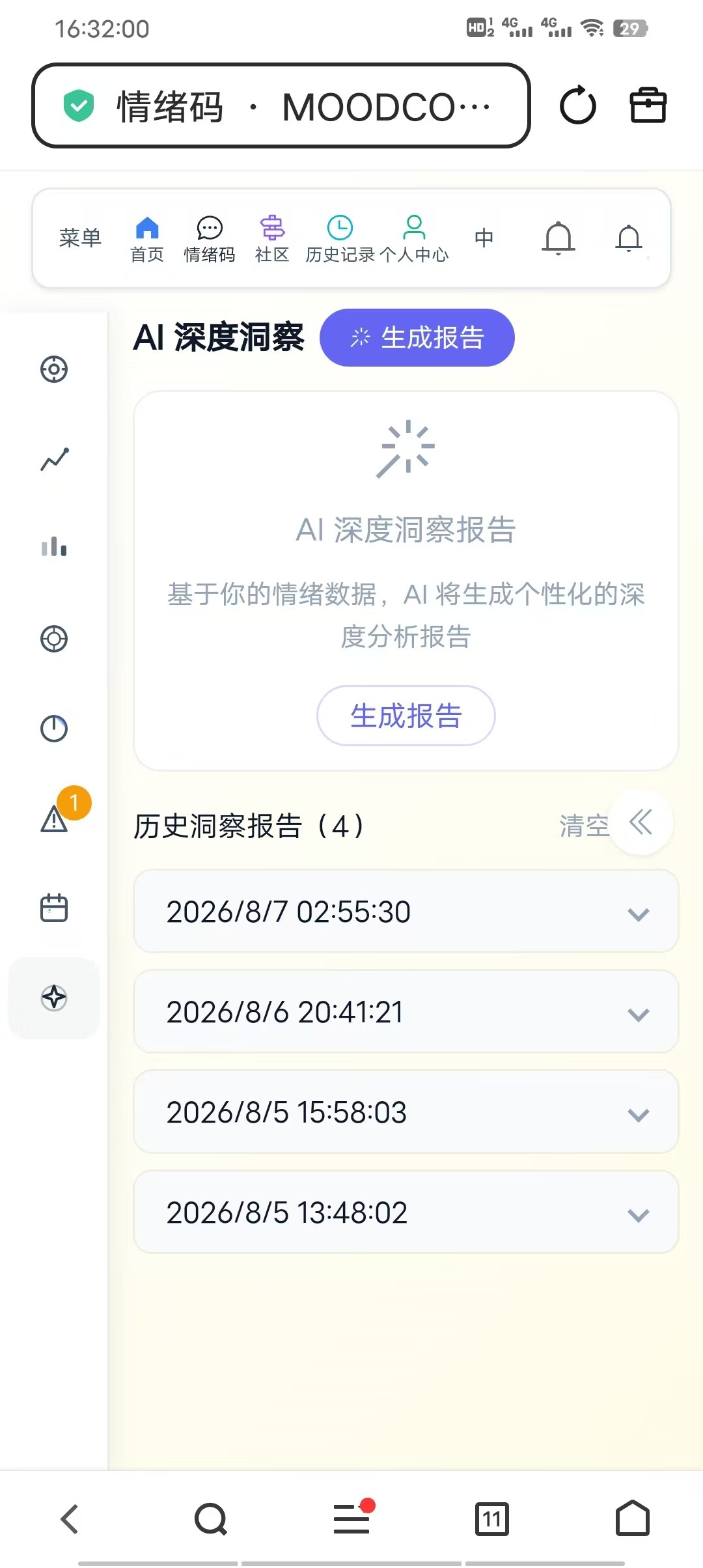Tap the purple 生成报告 button beside the heading
703x1568 pixels.
point(417,337)
